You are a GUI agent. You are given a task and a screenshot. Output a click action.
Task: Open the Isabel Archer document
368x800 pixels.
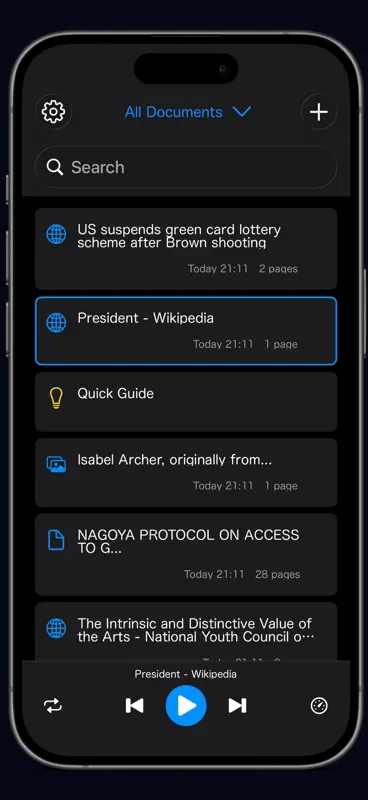(x=186, y=472)
